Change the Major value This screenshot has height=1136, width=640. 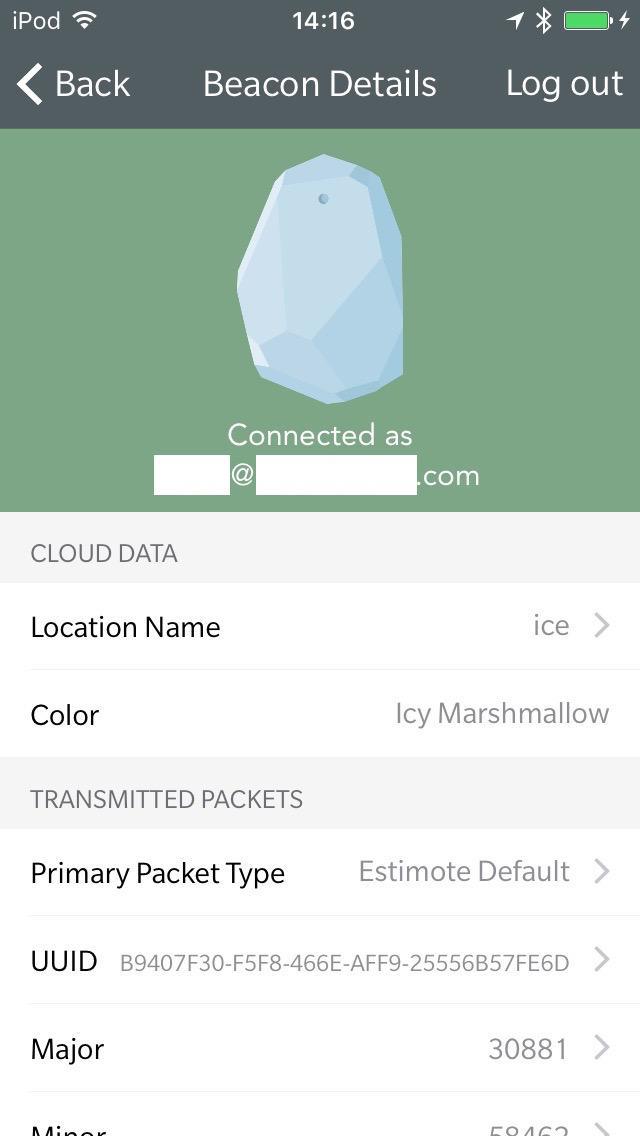[x=320, y=1049]
